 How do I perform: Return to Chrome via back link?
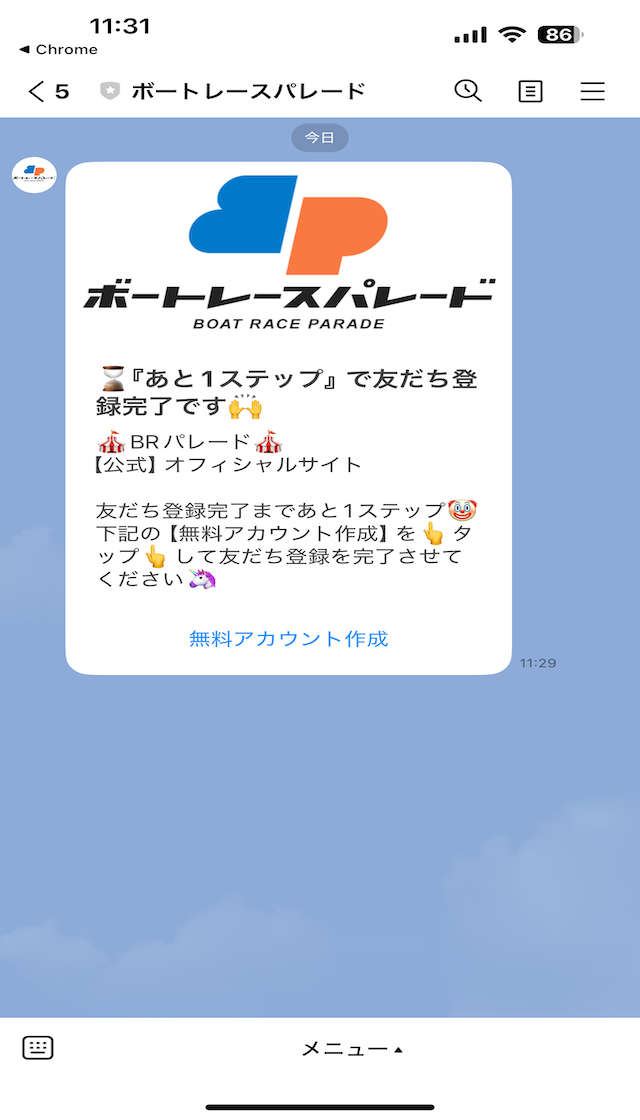(x=58, y=49)
